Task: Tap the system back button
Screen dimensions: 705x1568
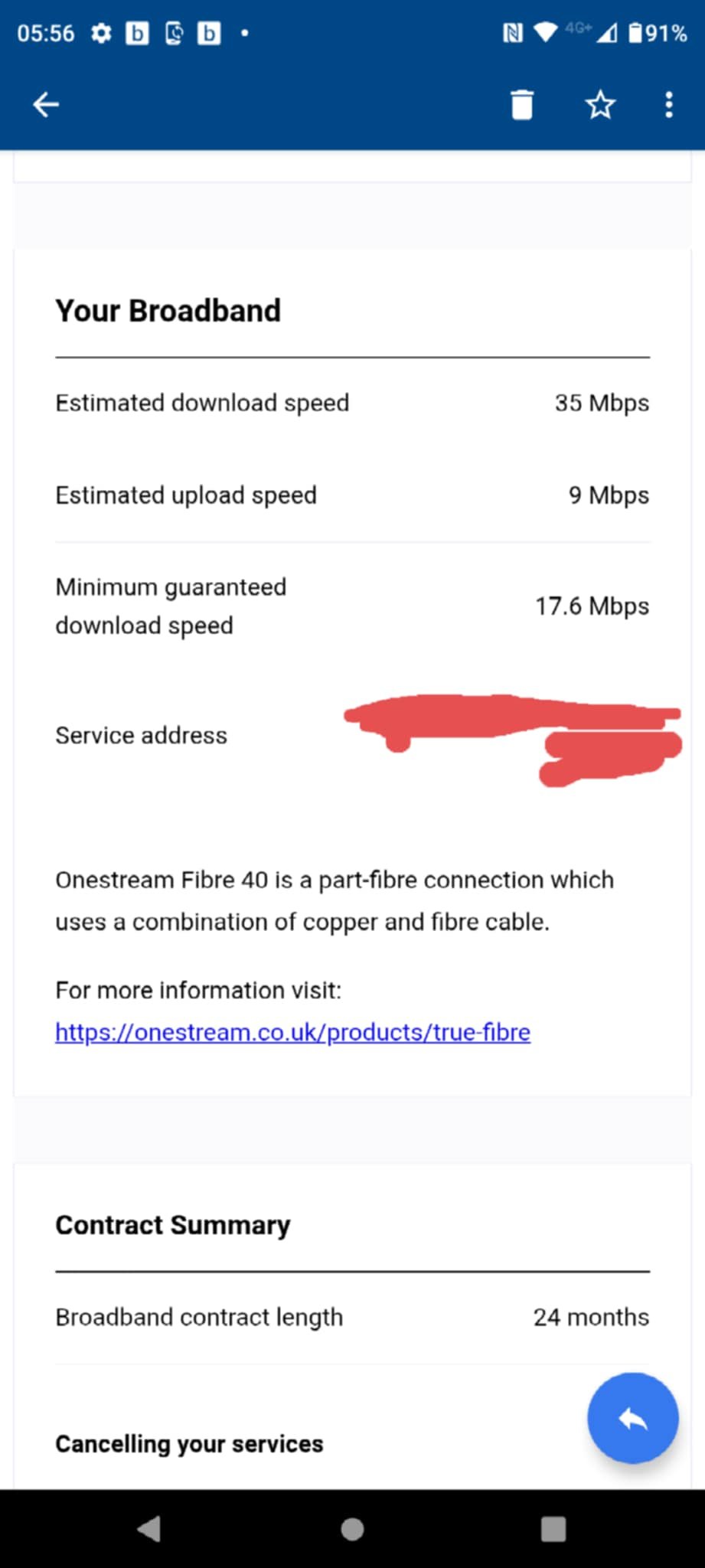Action: (x=149, y=1529)
